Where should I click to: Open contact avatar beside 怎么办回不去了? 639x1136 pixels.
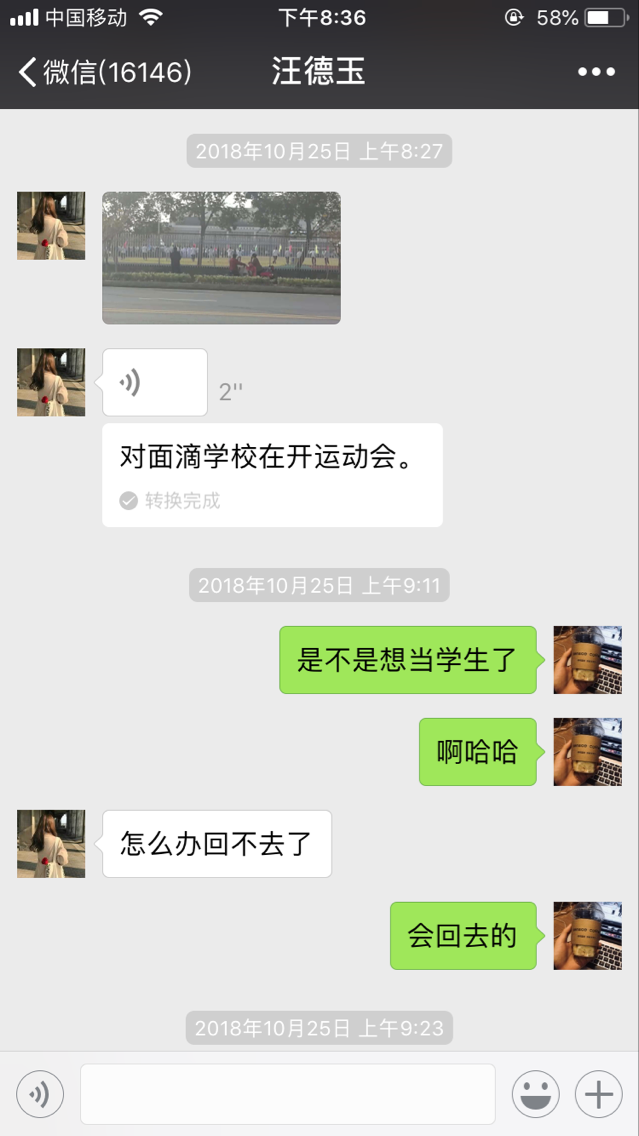[x=51, y=844]
